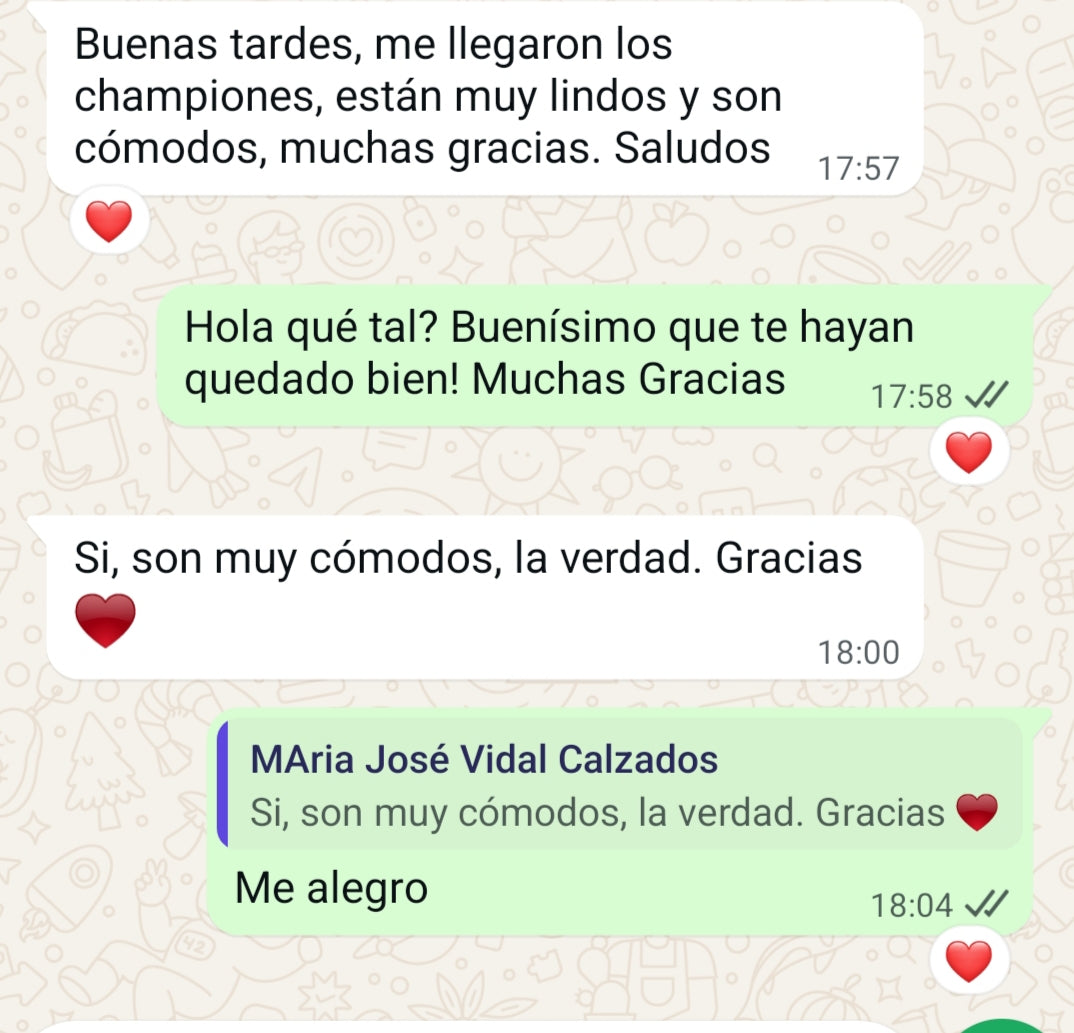
Task: Open the heart reaction under the championes message
Action: click(x=109, y=221)
